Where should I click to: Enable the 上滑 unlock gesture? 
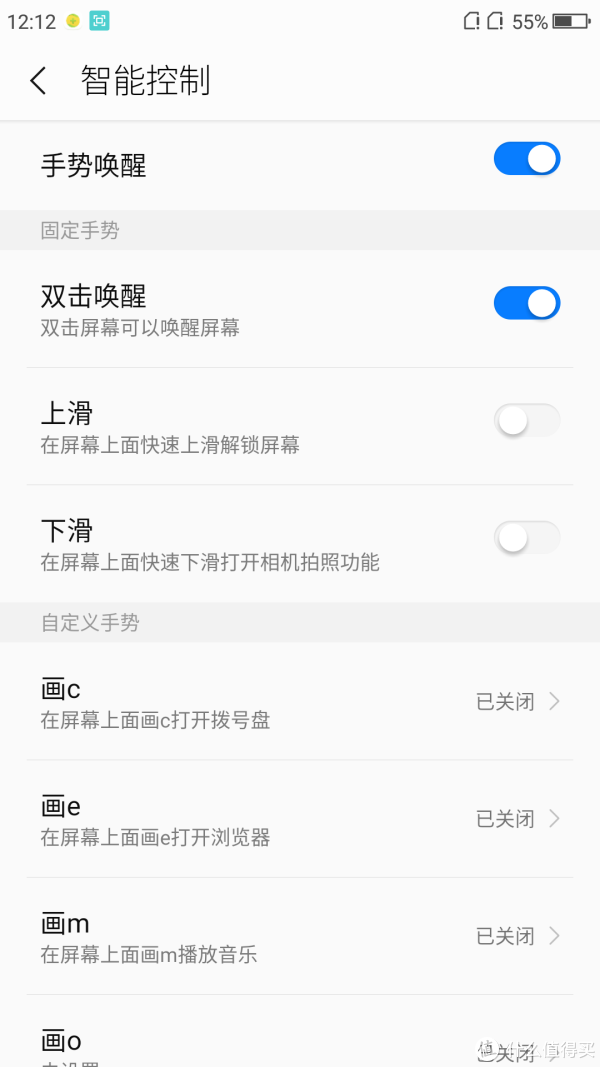coord(527,420)
